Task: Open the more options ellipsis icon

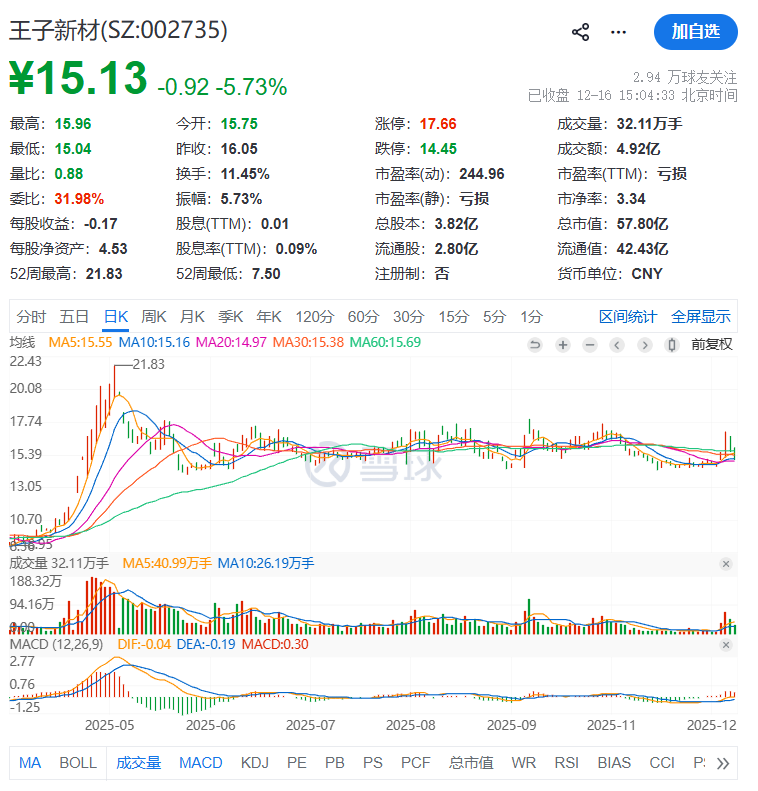Action: pyautogui.click(x=618, y=31)
